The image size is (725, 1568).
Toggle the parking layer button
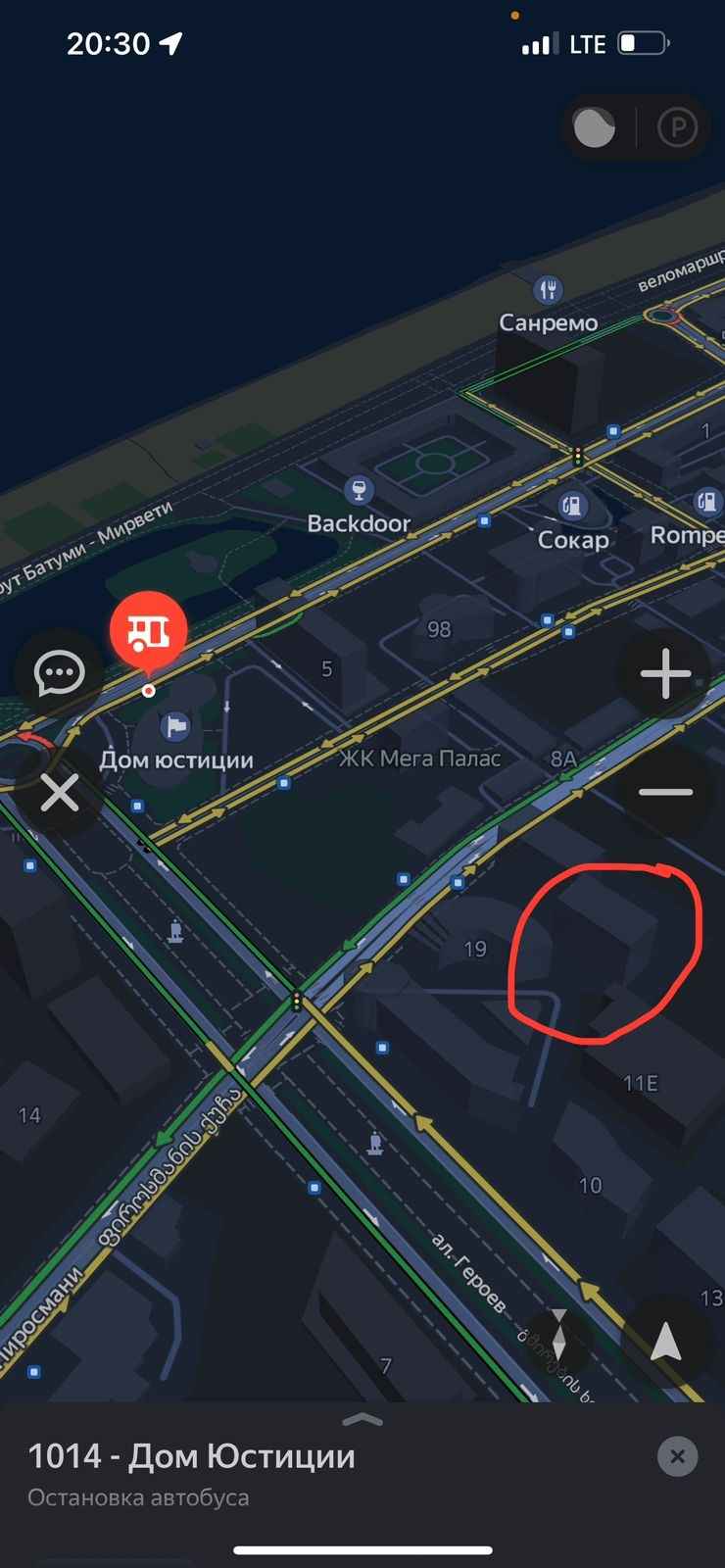(x=677, y=127)
